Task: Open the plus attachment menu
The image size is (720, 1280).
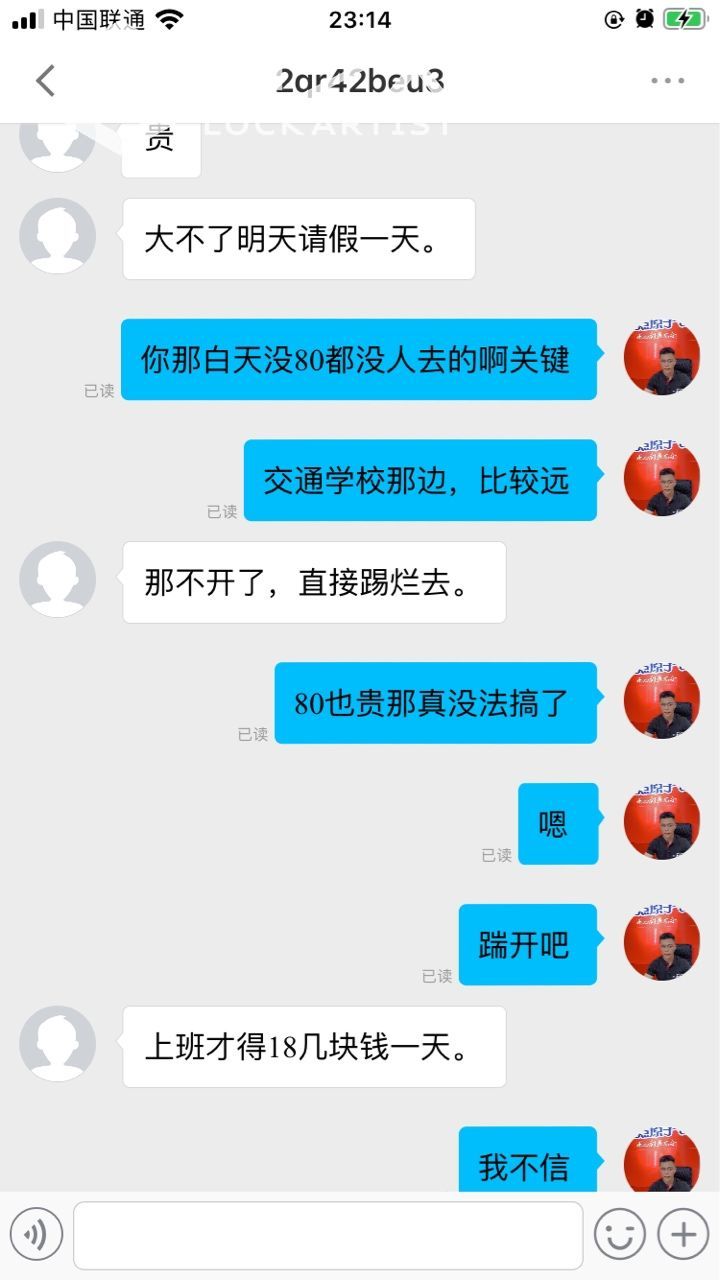Action: point(683,1235)
